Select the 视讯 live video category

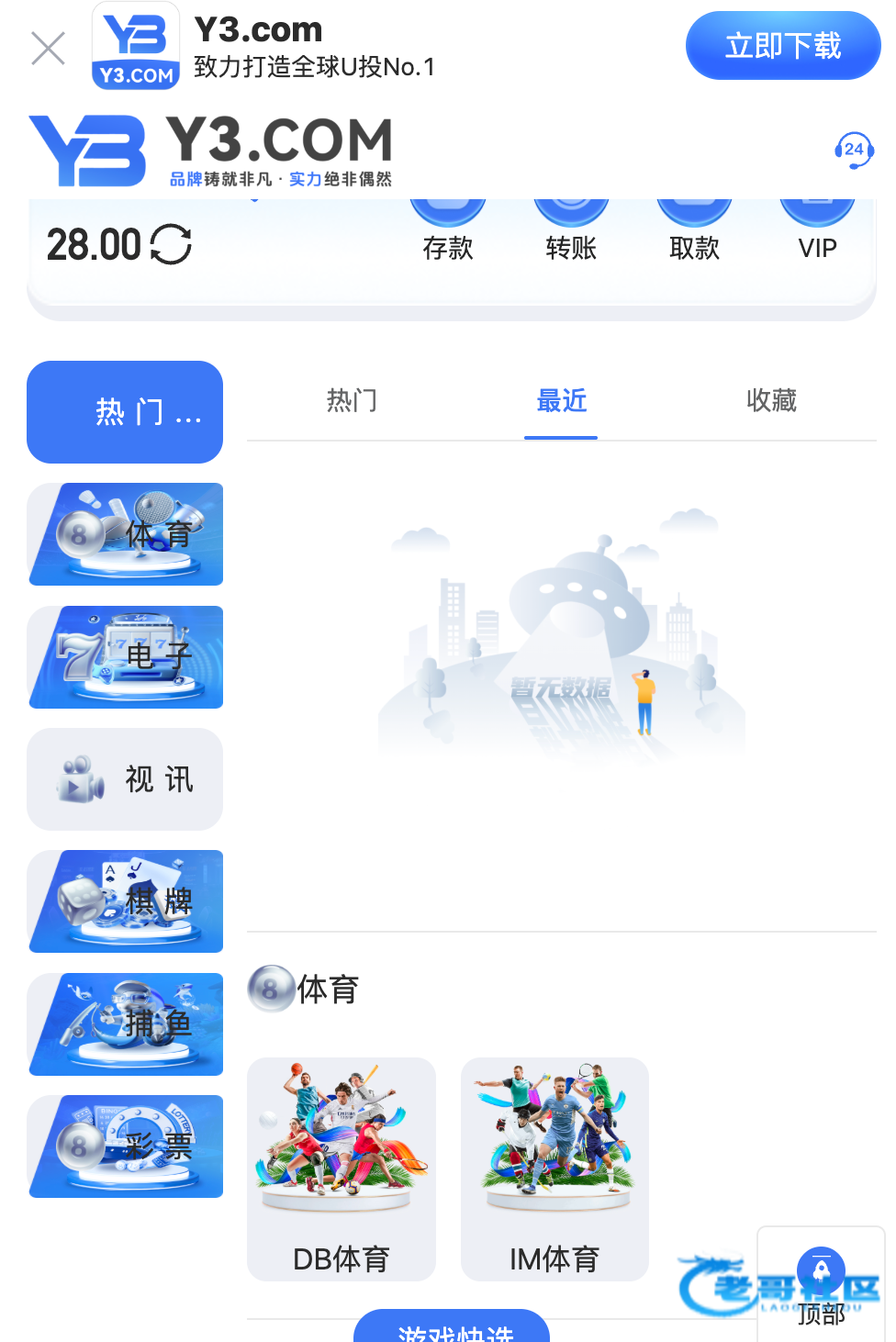[125, 779]
